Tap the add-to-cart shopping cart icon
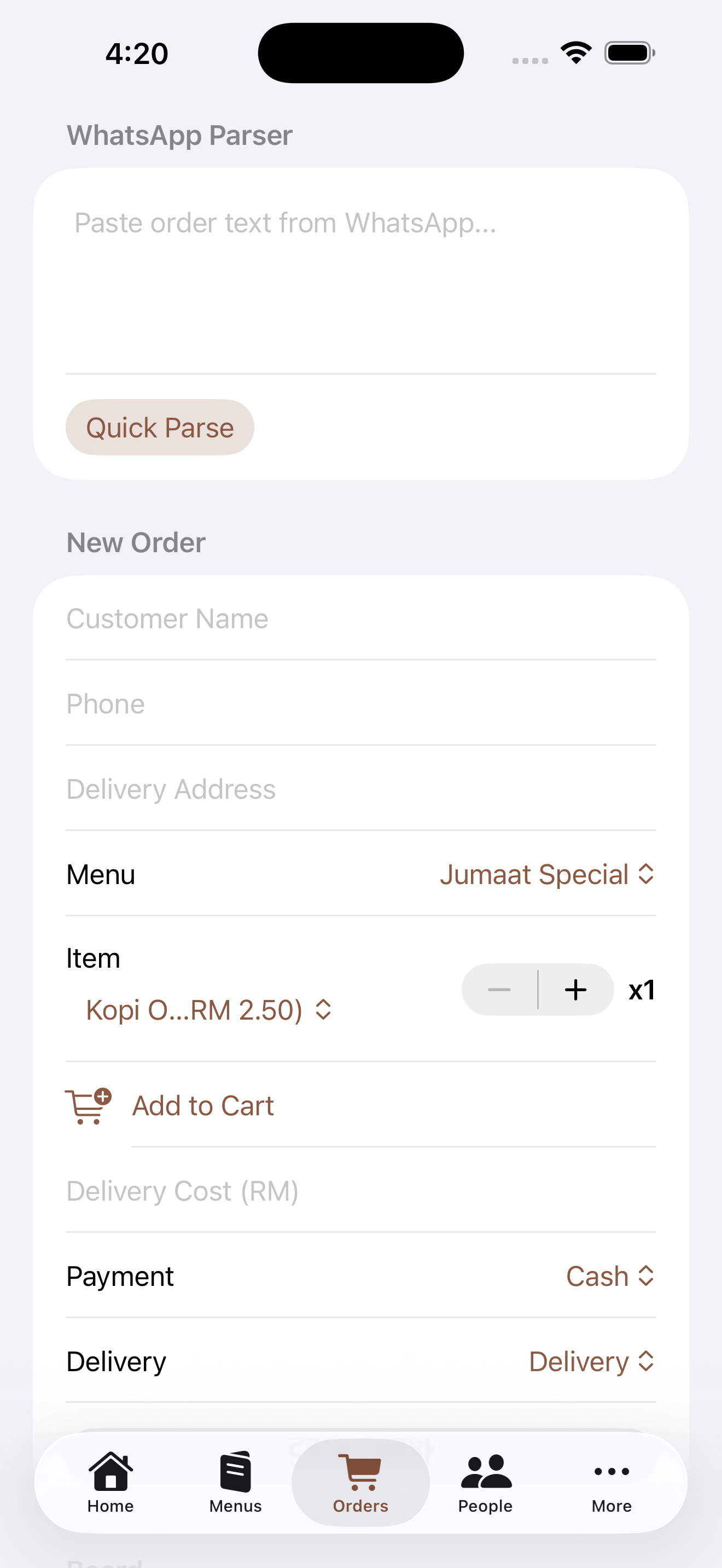The image size is (722, 1568). pos(89,1106)
